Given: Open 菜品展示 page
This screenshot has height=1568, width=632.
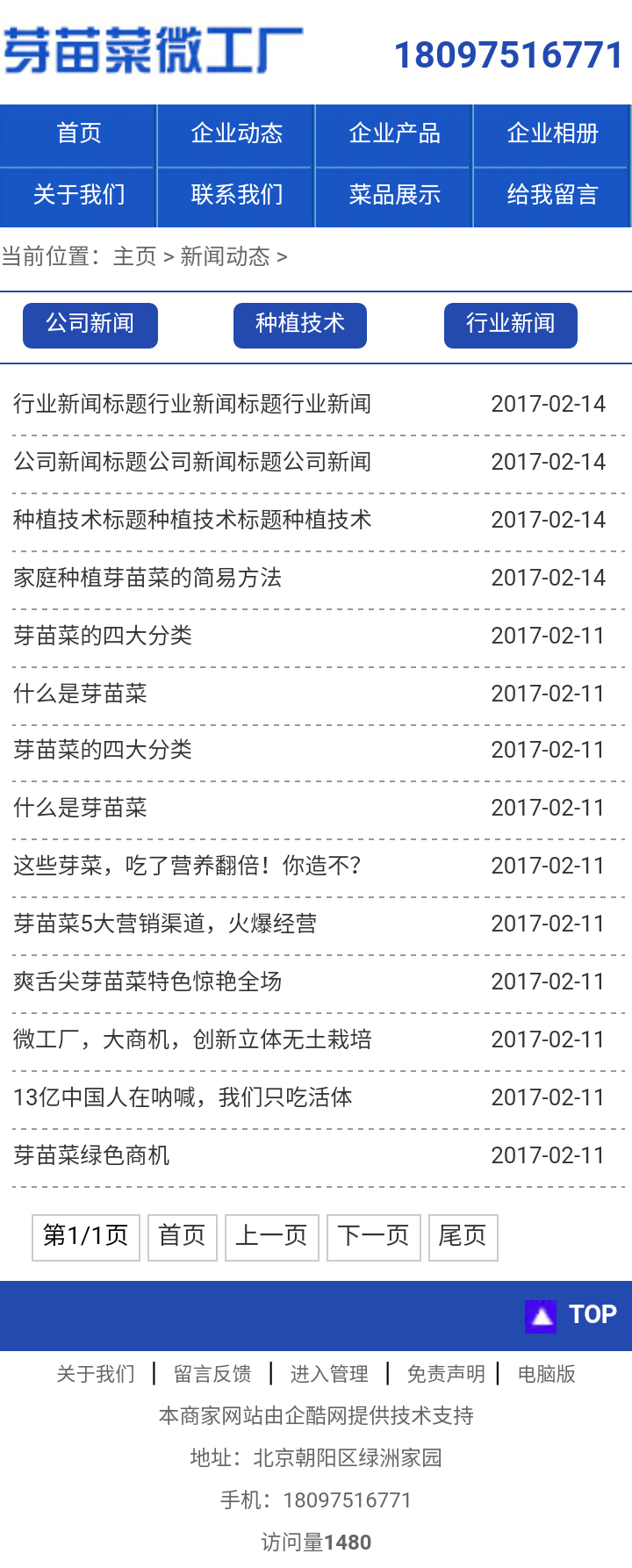Looking at the screenshot, I should pyautogui.click(x=394, y=195).
